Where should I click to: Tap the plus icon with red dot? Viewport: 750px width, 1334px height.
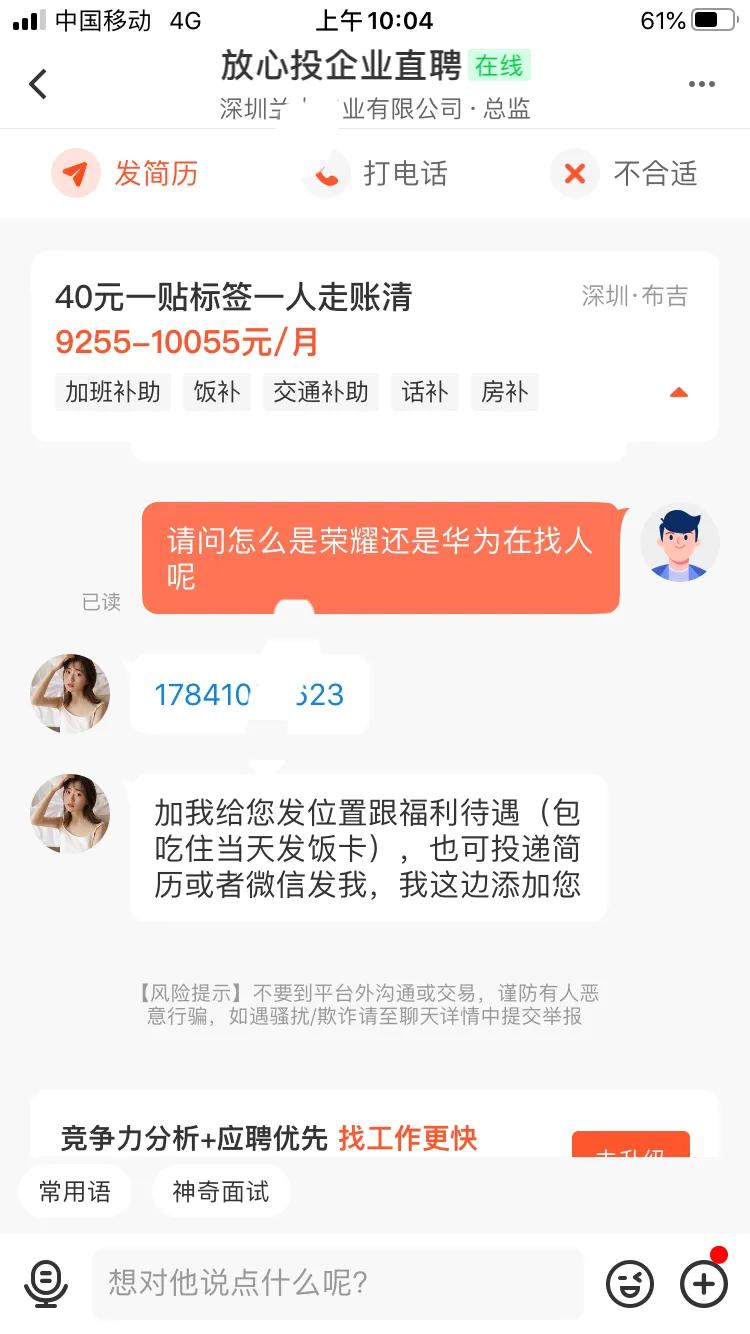tap(703, 1283)
